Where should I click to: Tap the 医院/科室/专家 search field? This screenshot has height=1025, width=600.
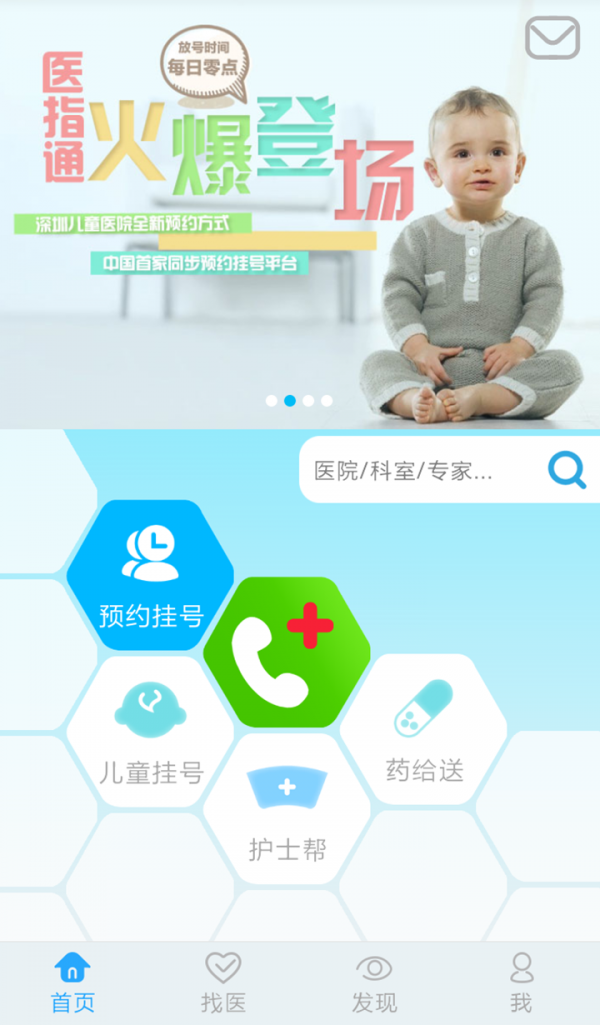[420, 470]
